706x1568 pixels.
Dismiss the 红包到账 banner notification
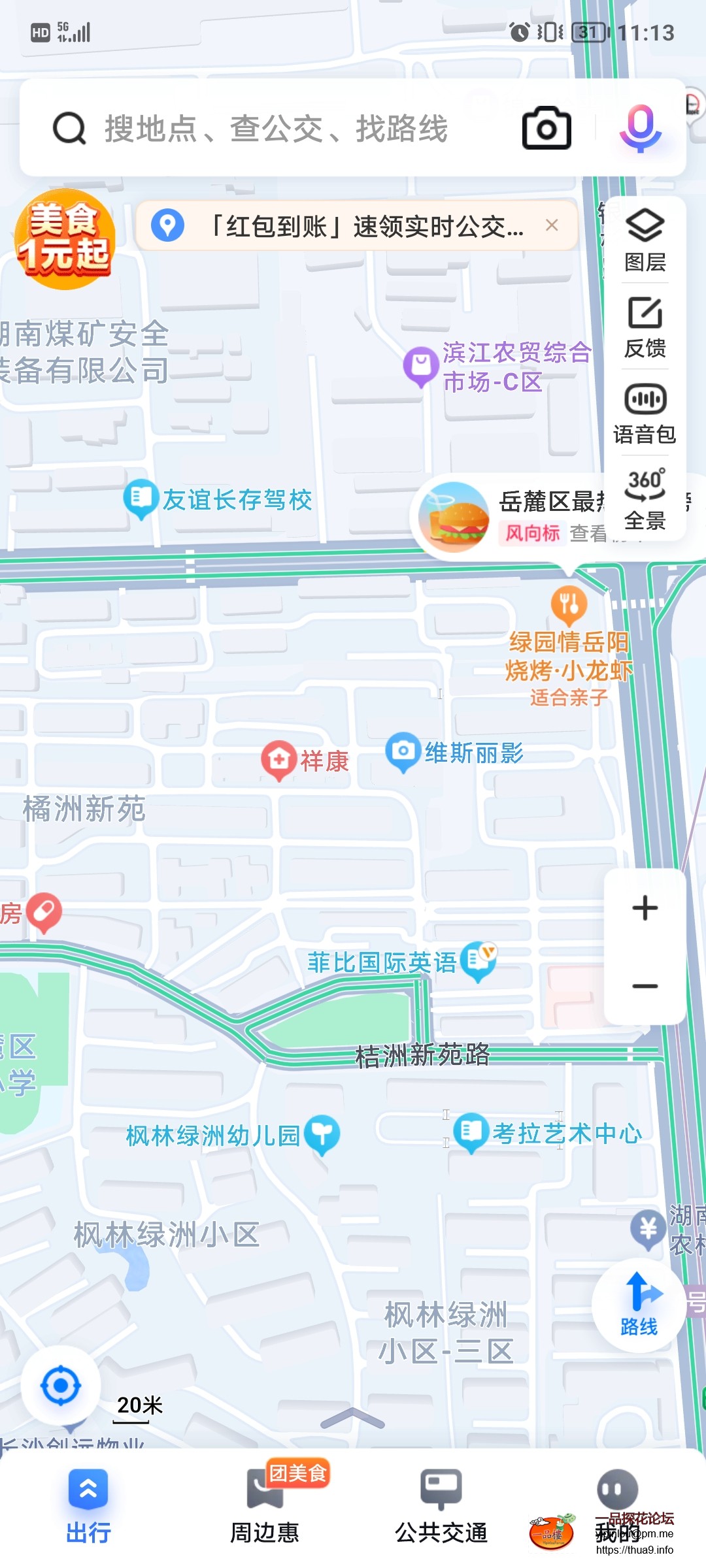551,225
